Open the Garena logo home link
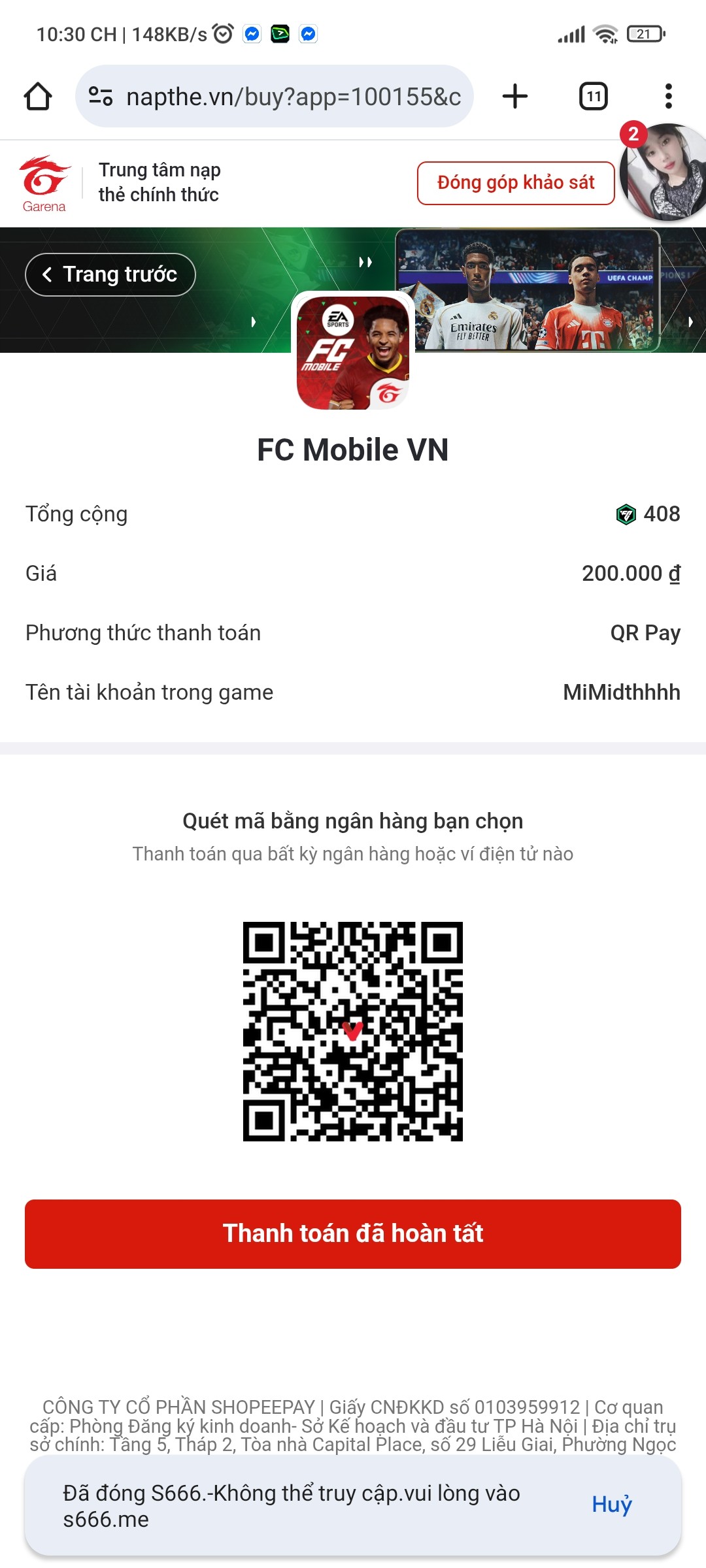This screenshot has height=1568, width=706. (x=44, y=184)
